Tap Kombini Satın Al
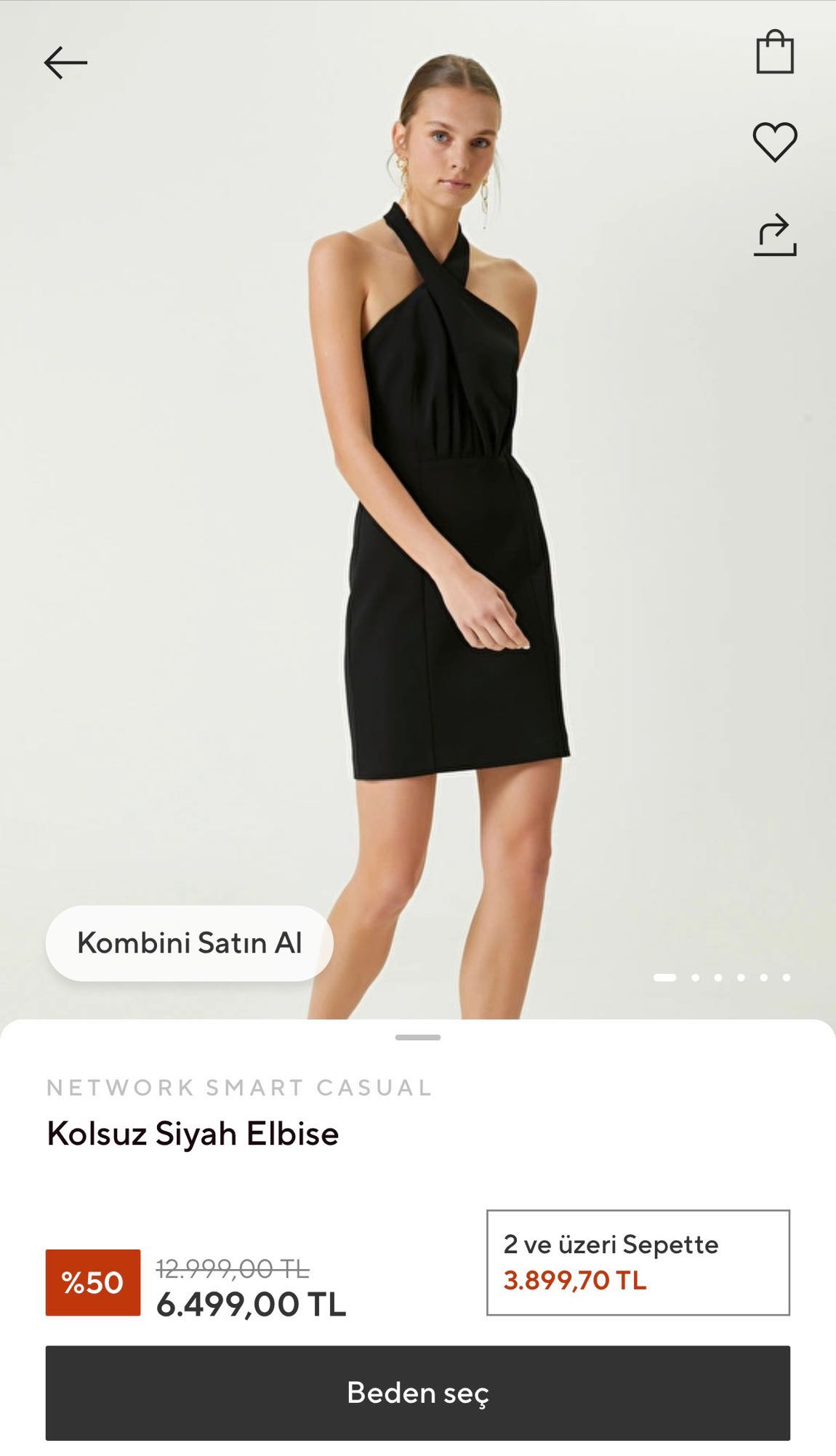Image resolution: width=836 pixels, height=1456 pixels. click(x=189, y=943)
